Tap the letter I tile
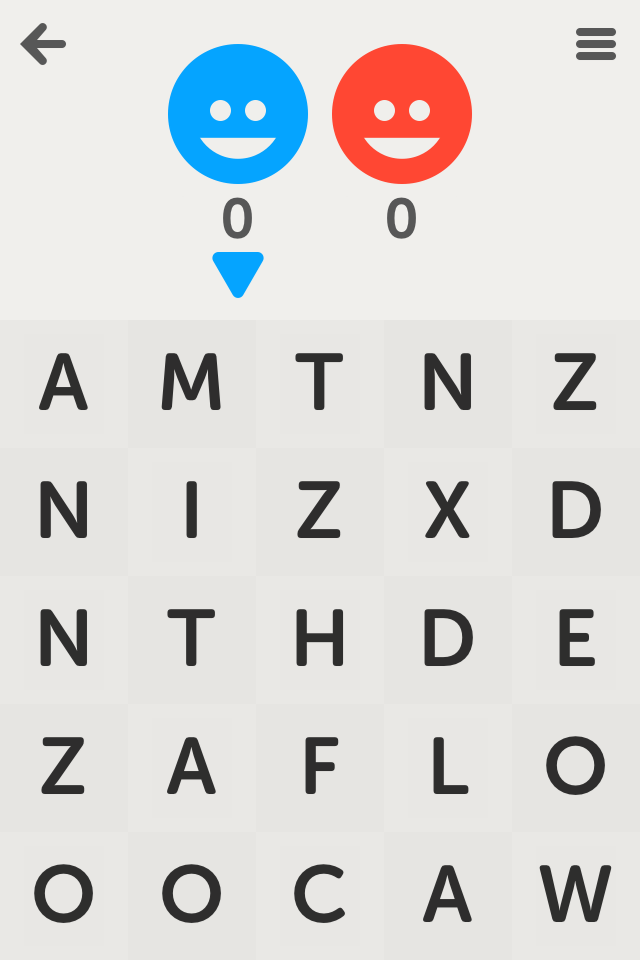This screenshot has width=640, height=960. [192, 512]
